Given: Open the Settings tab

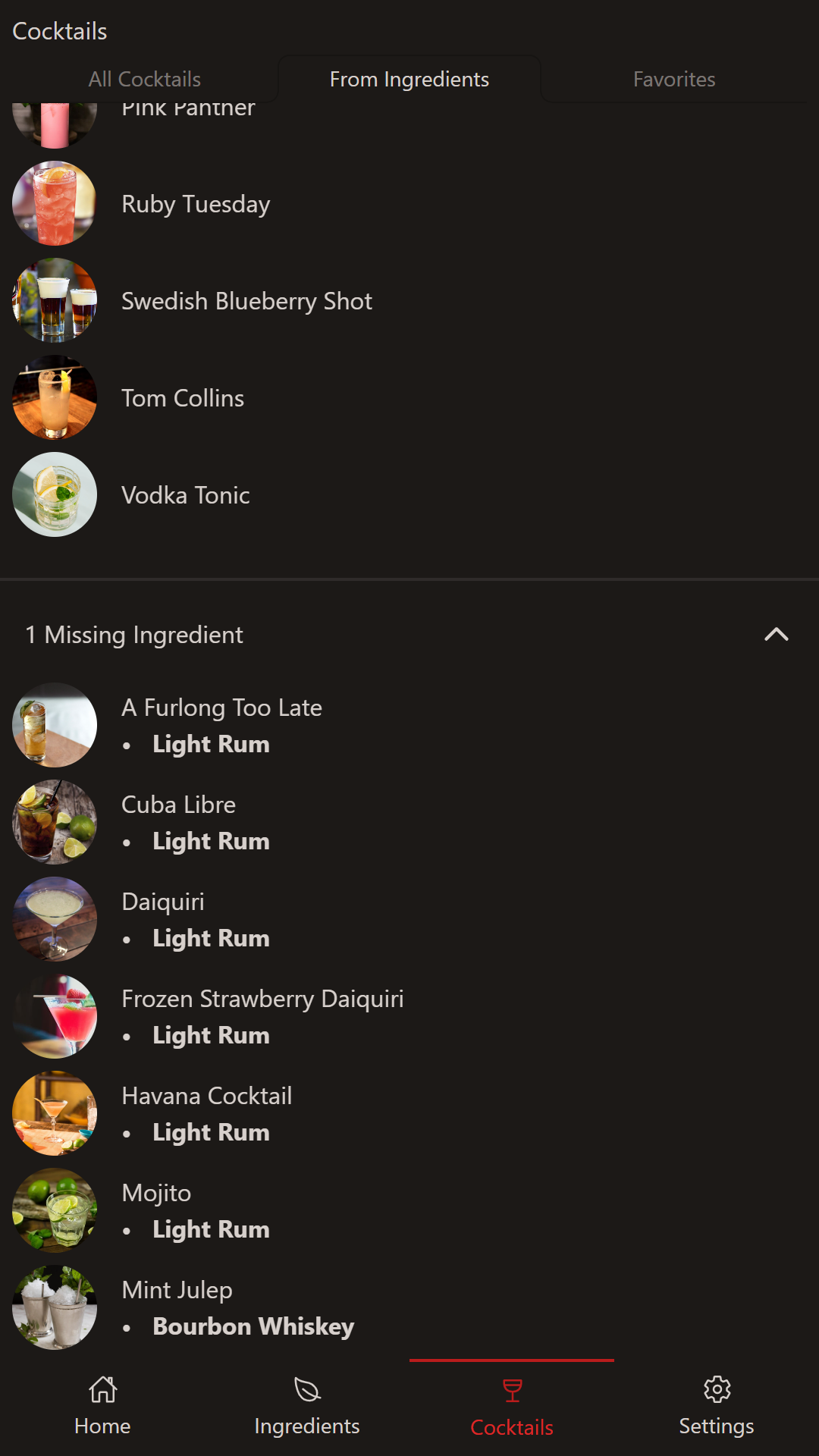Looking at the screenshot, I should pyautogui.click(x=717, y=1407).
